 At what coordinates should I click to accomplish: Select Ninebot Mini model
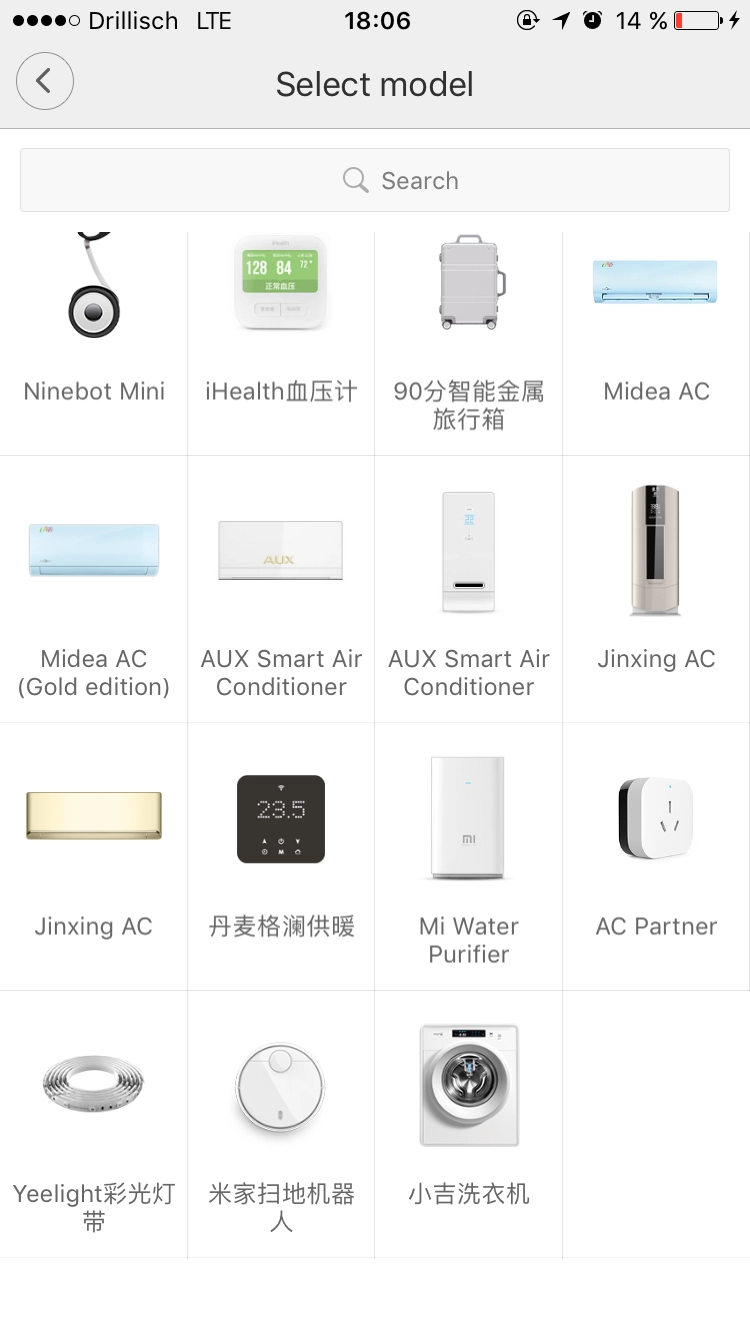coord(94,343)
